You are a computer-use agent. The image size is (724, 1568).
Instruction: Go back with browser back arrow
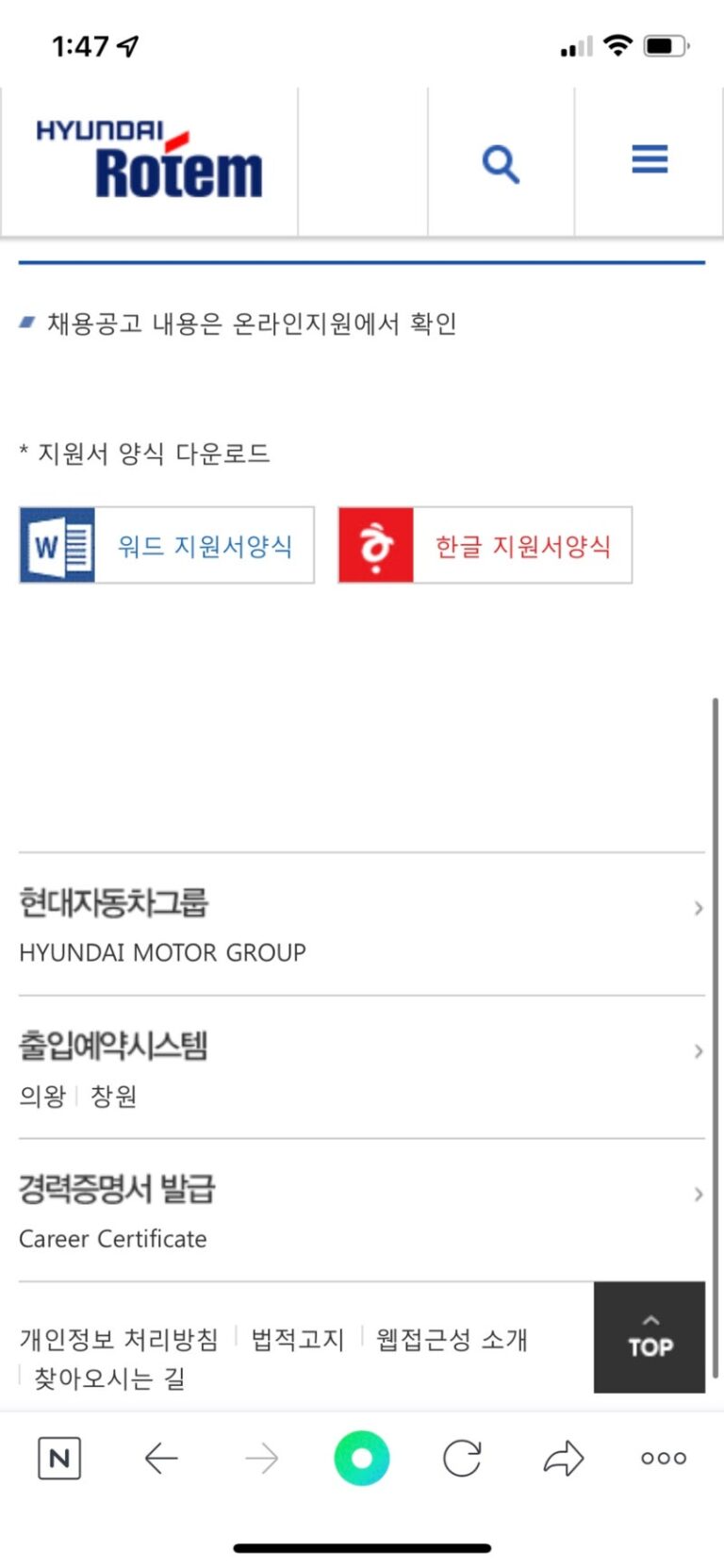161,1459
